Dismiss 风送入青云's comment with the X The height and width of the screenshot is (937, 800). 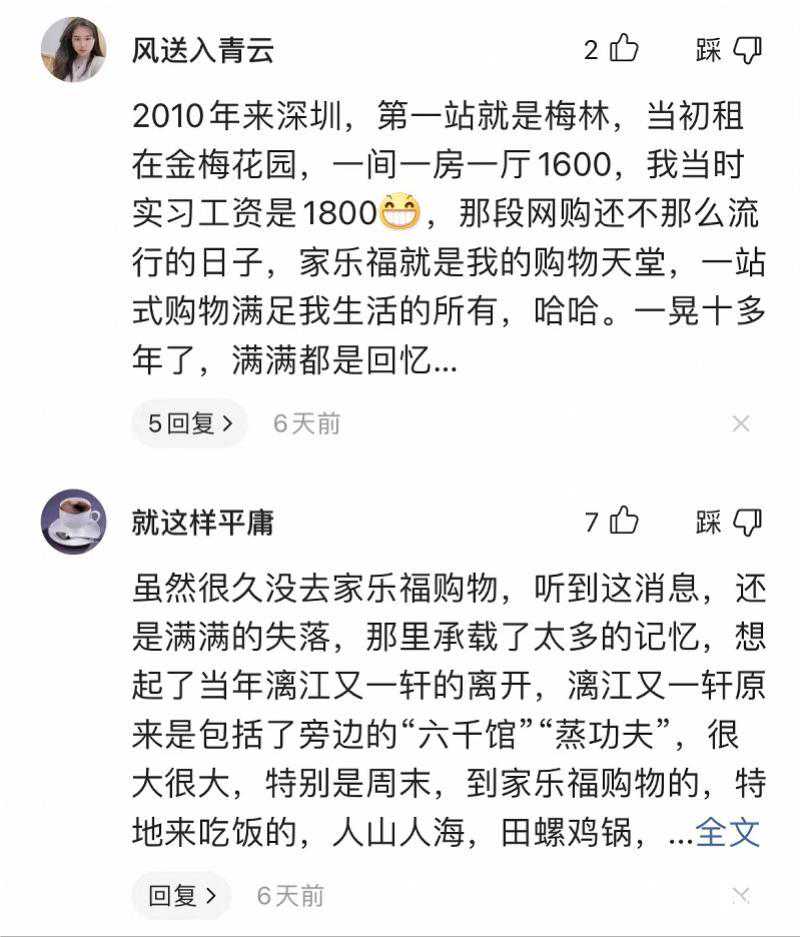pyautogui.click(x=740, y=424)
